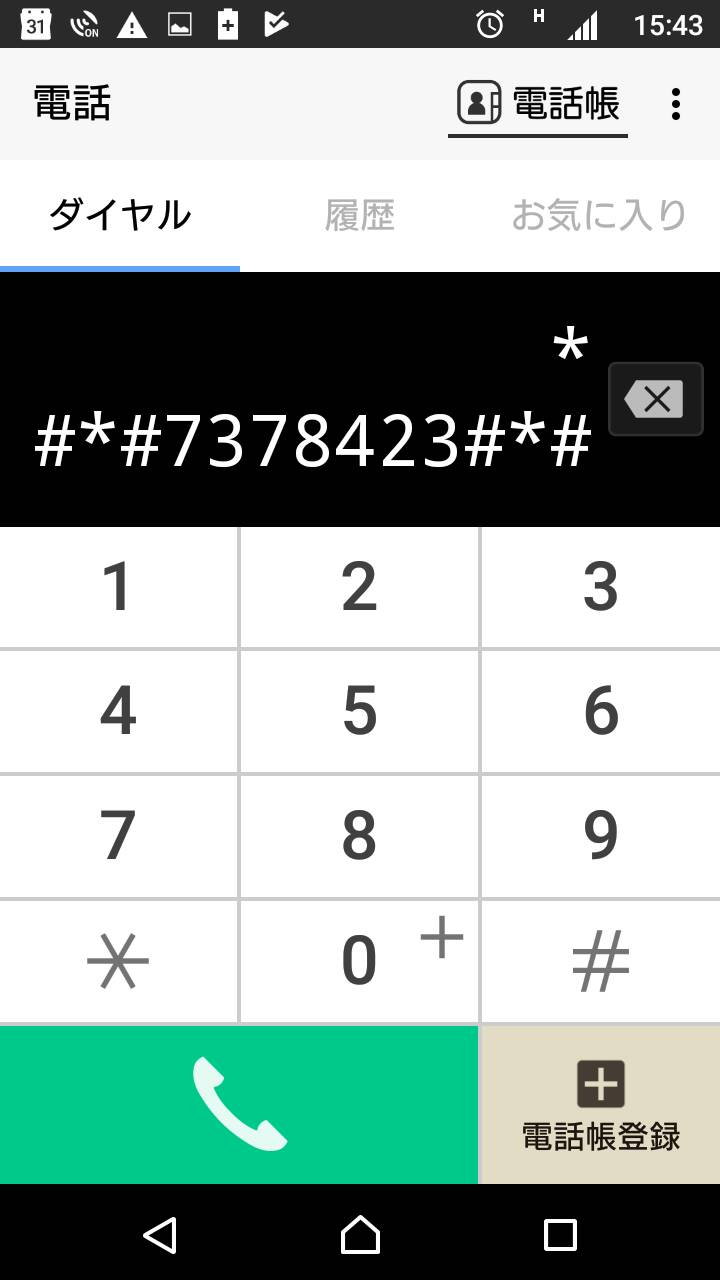Viewport: 720px width, 1280px height.
Task: Dial the digit 8
Action: click(360, 836)
